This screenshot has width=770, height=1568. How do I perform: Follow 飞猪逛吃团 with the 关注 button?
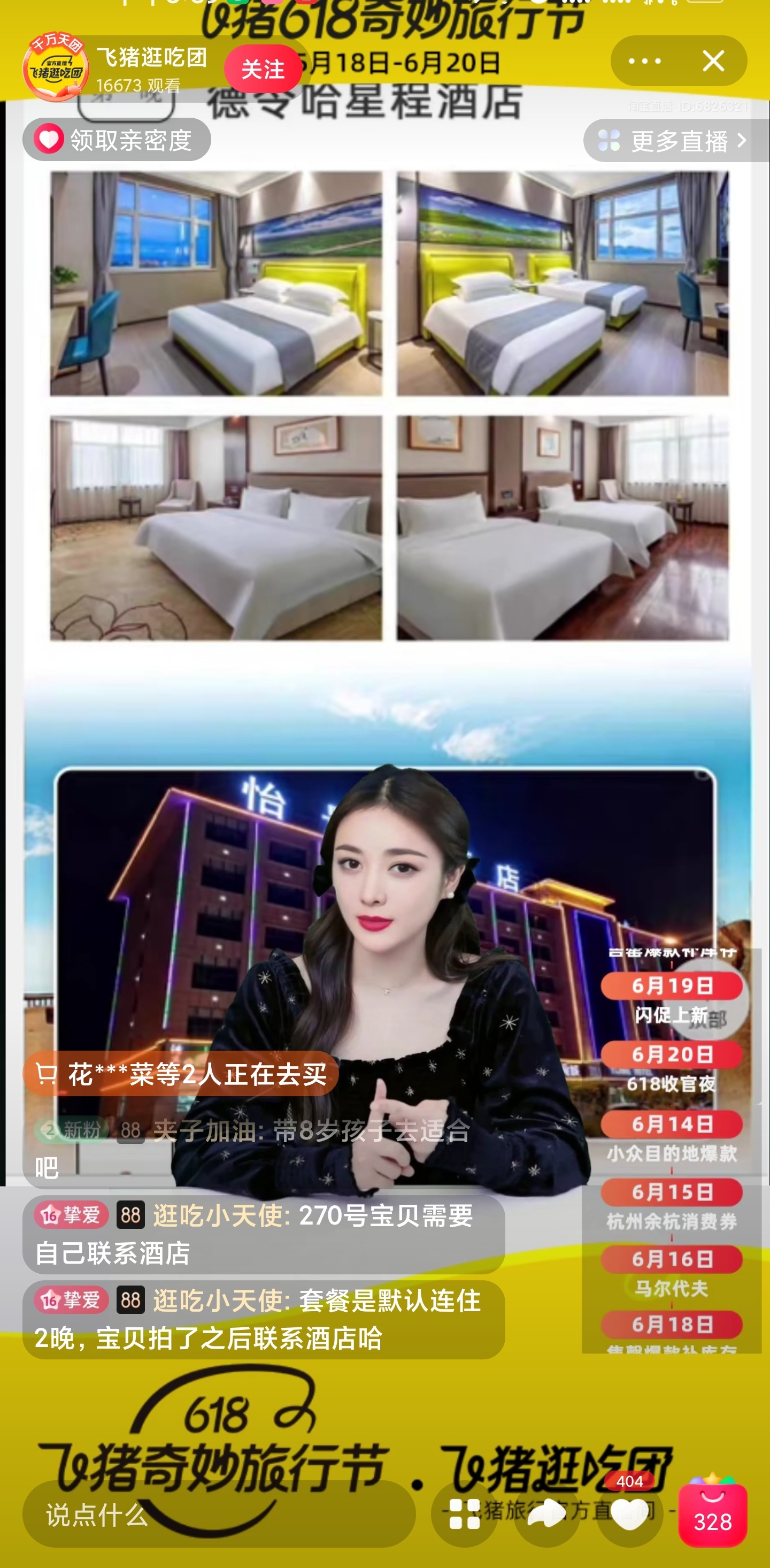pyautogui.click(x=263, y=69)
